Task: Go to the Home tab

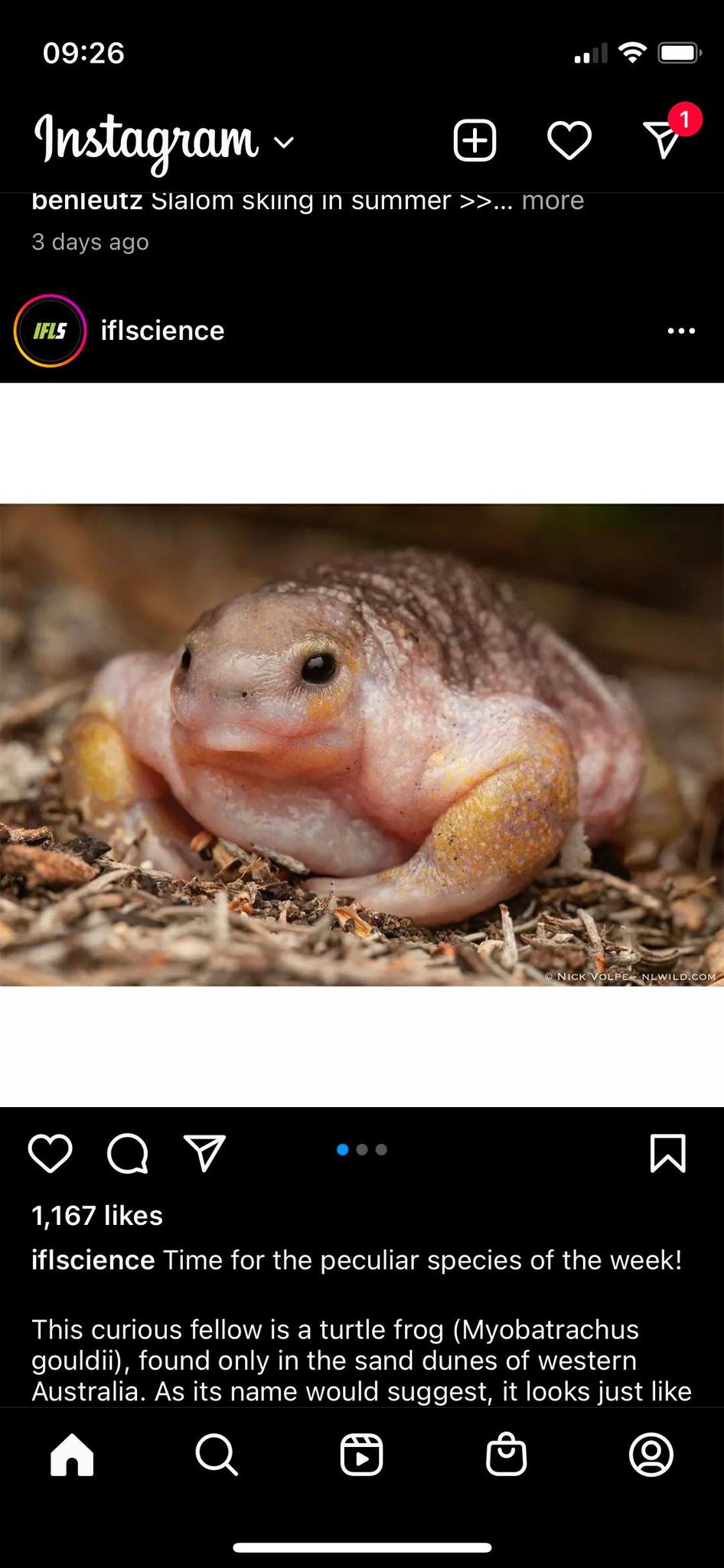Action: (72, 1454)
